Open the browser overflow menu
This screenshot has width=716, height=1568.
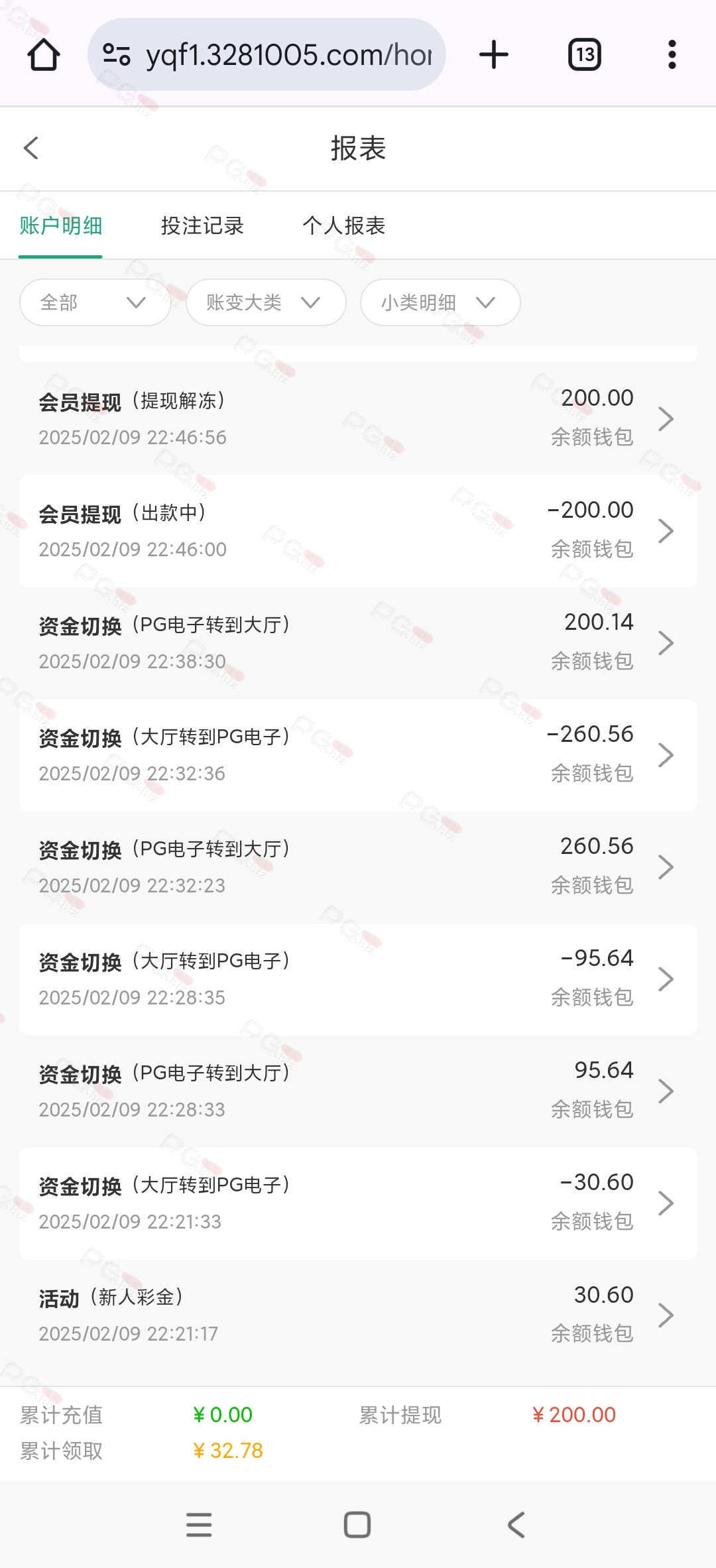coord(672,54)
